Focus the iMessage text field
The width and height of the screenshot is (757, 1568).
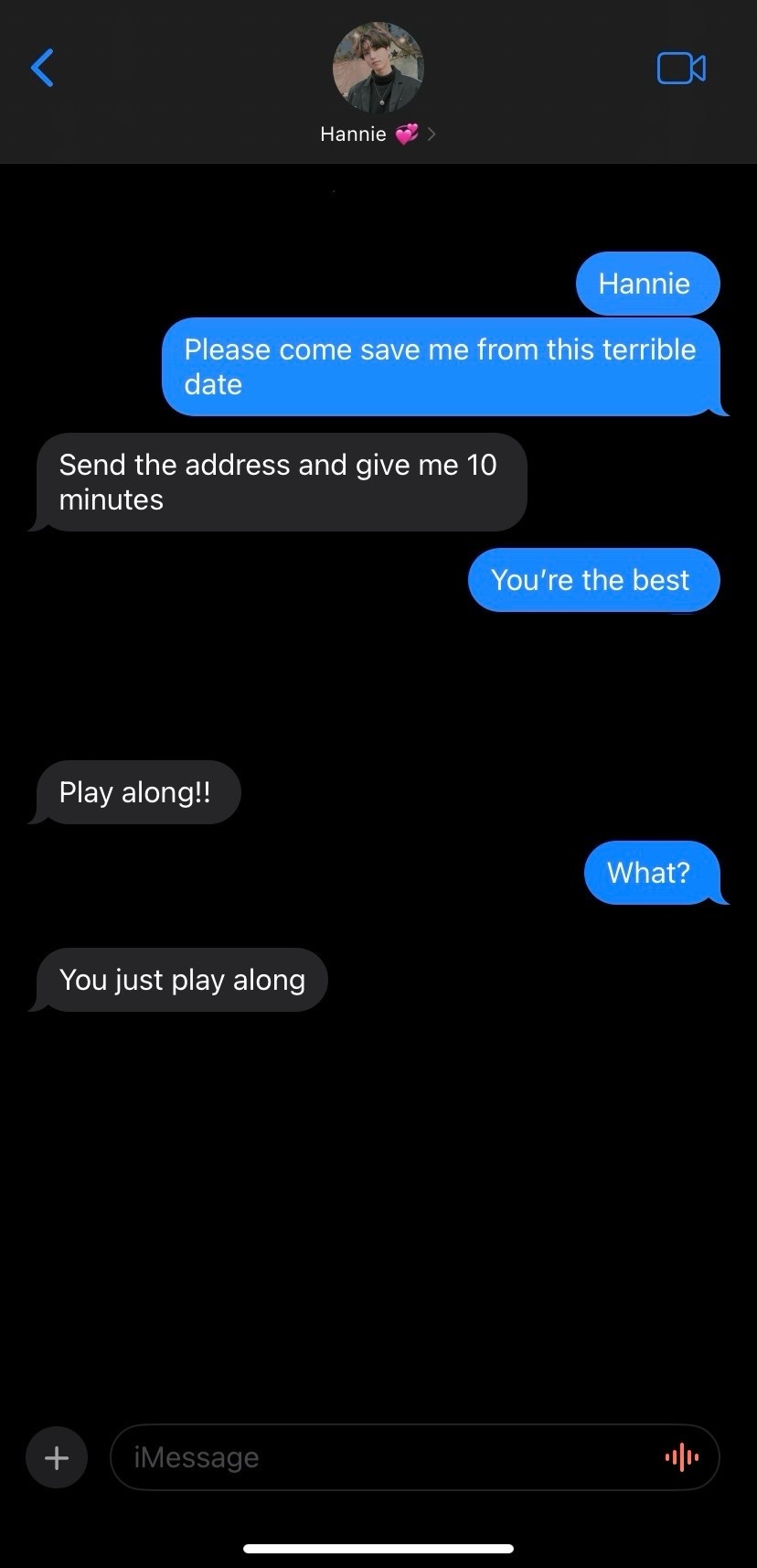pos(384,1457)
